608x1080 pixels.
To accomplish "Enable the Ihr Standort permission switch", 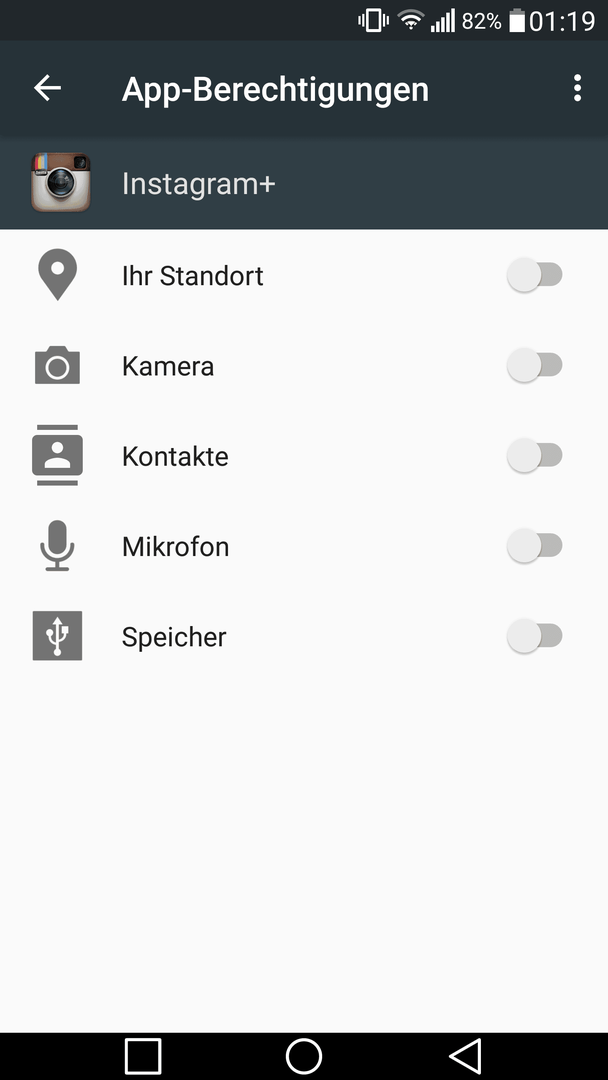I will pyautogui.click(x=535, y=276).
